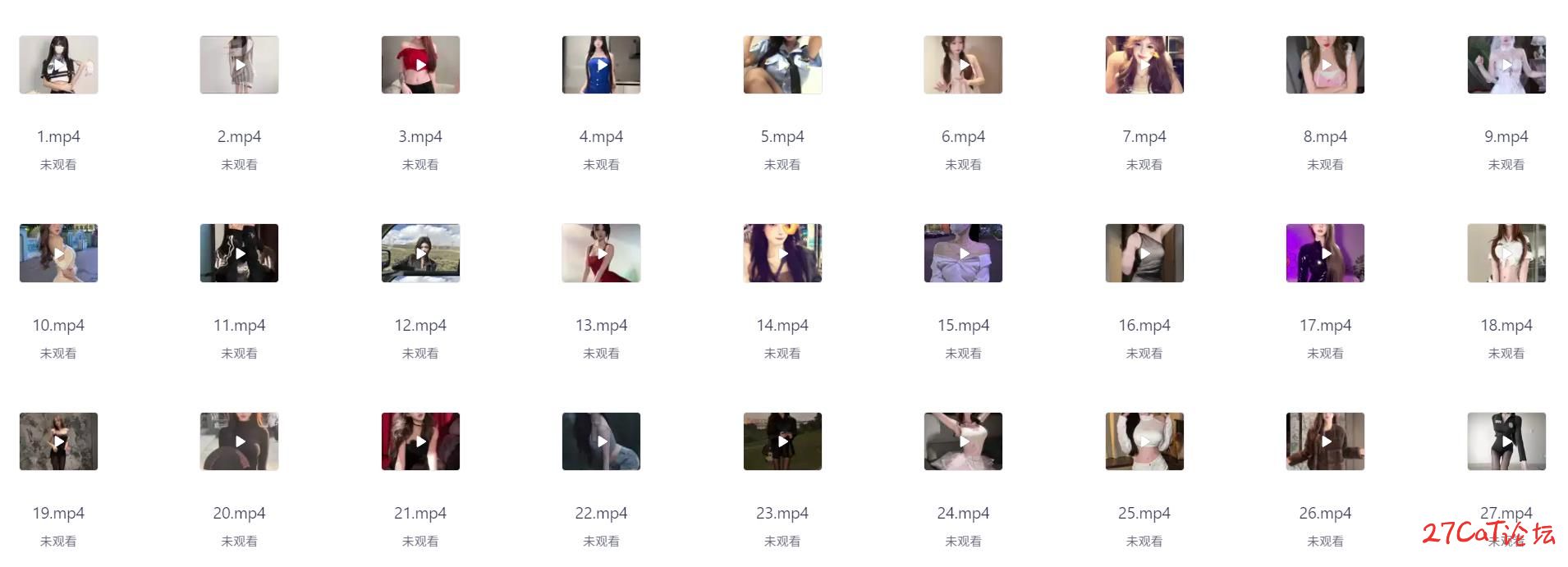1568x567 pixels.
Task: Select the 25.mp4 video
Action: point(1144,441)
